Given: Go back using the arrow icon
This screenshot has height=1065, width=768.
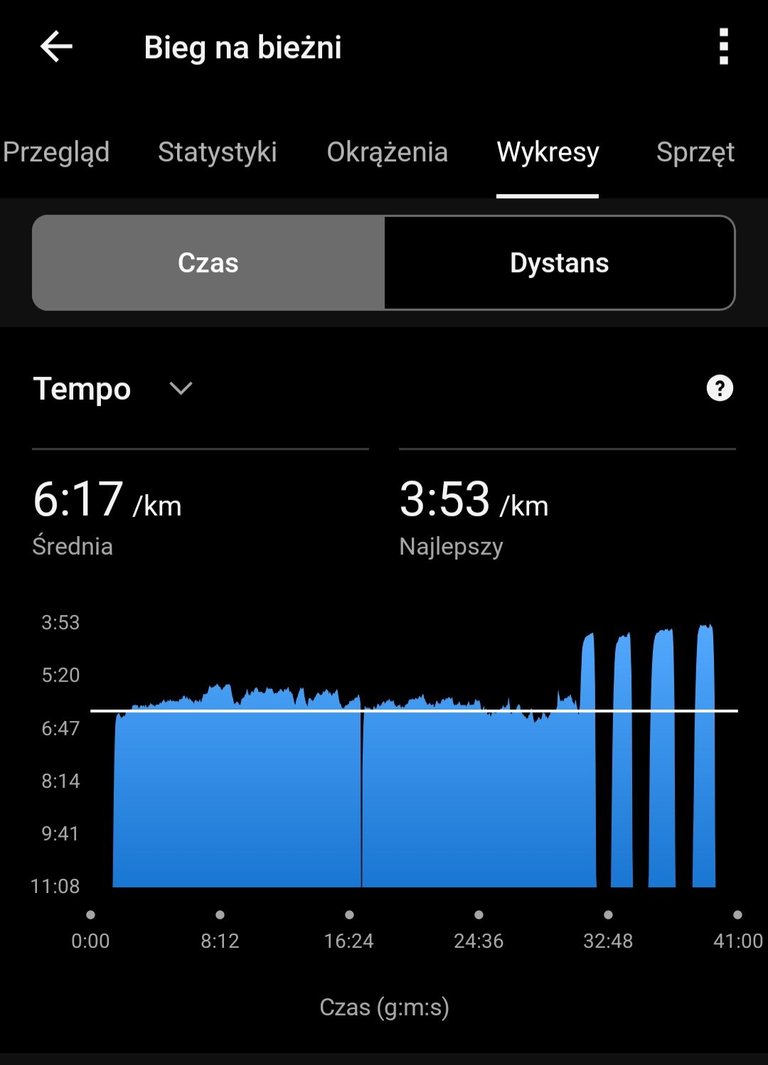Looking at the screenshot, I should pos(56,47).
